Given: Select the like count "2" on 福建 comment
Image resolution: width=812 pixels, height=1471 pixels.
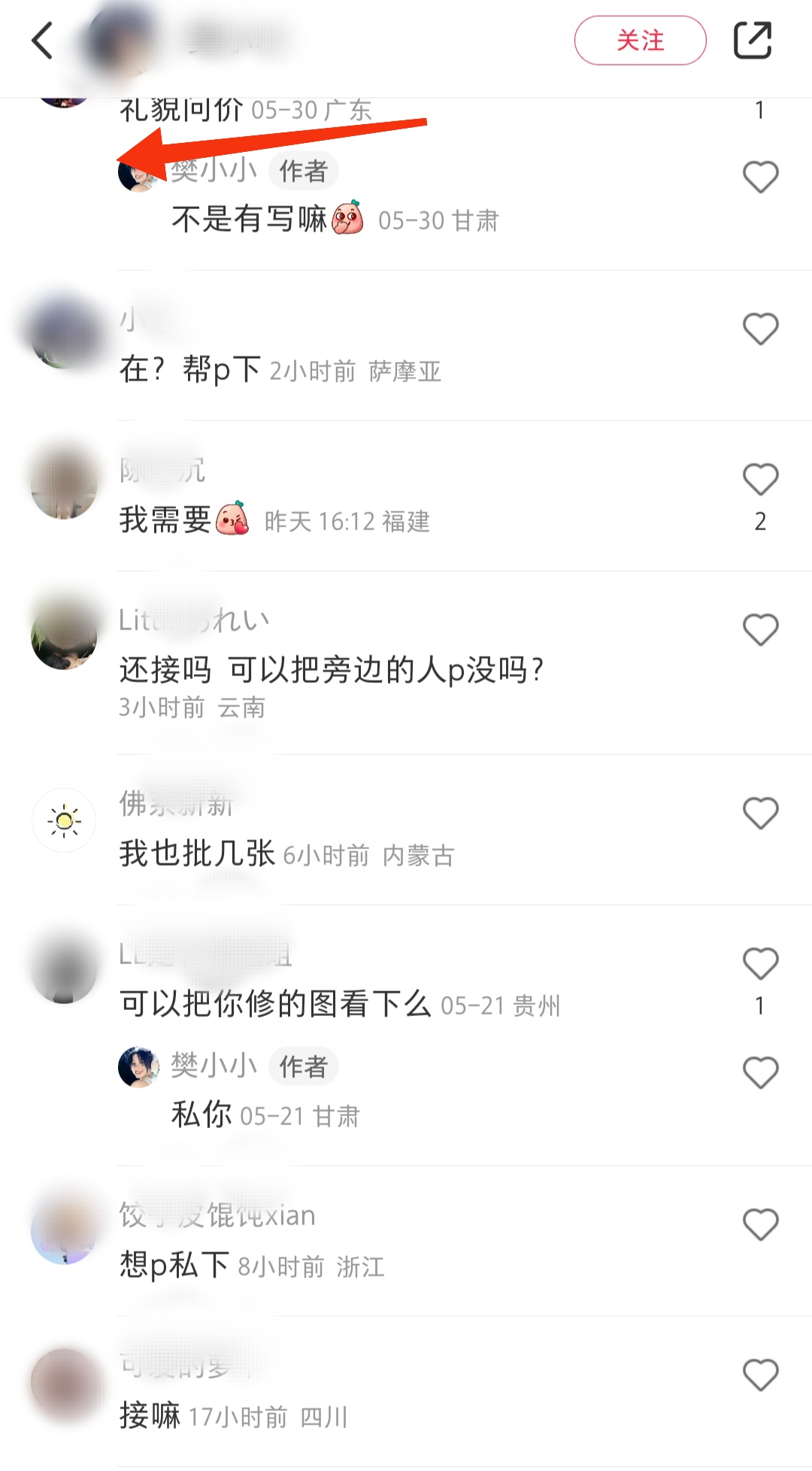Looking at the screenshot, I should [x=760, y=520].
